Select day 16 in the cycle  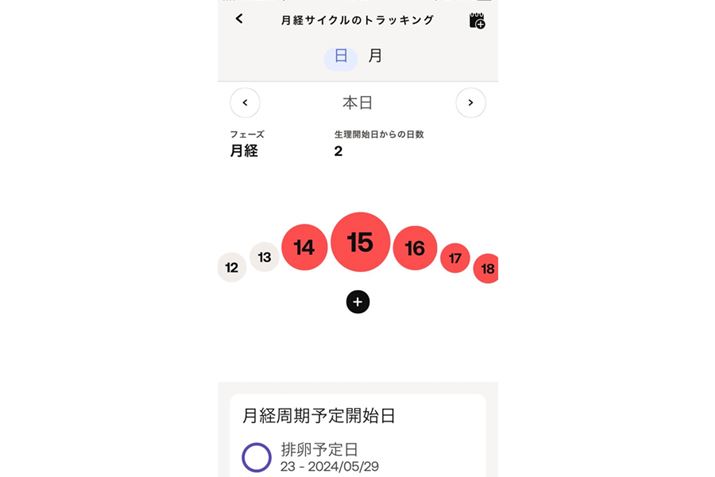[415, 248]
